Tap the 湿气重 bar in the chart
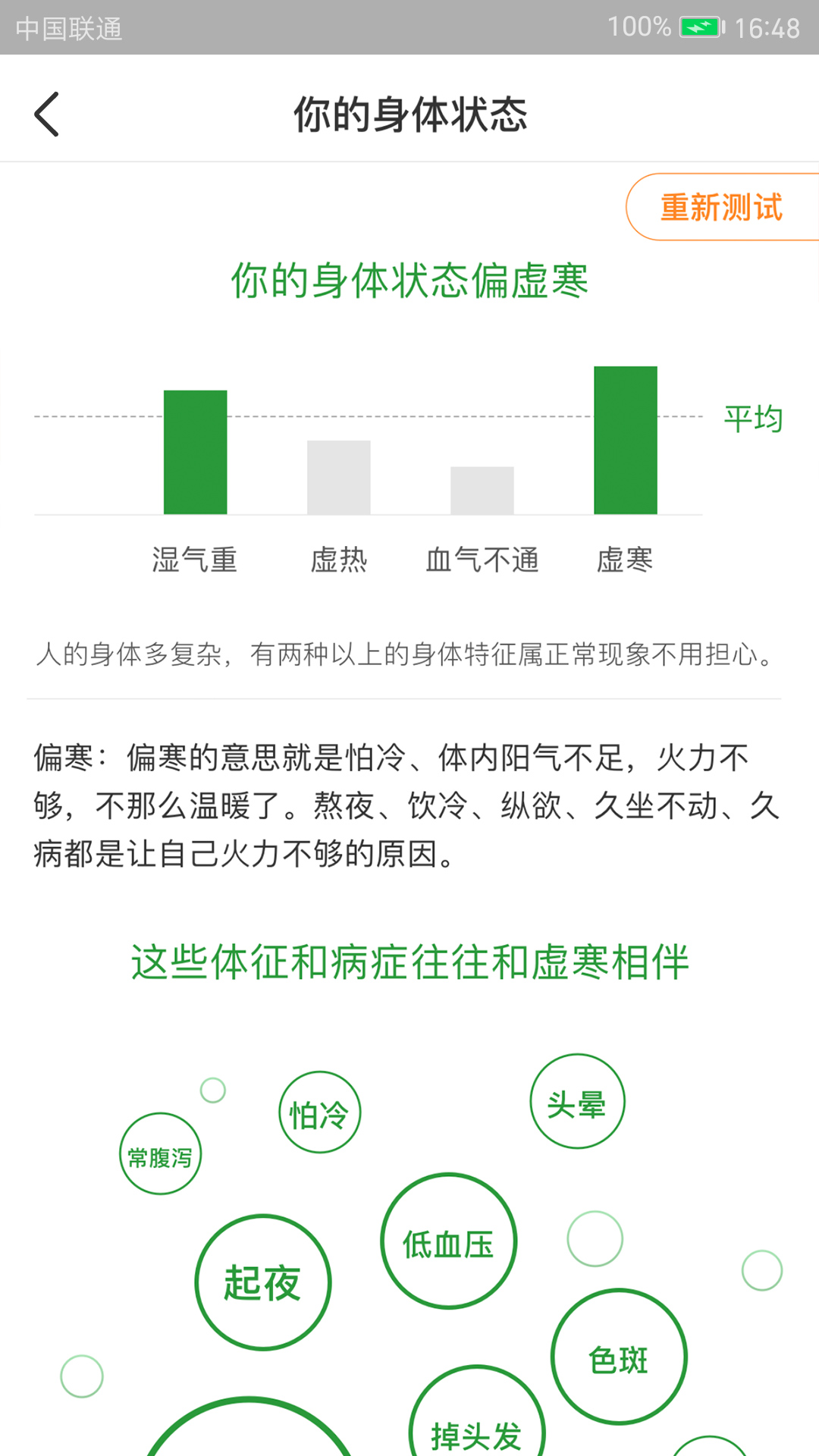This screenshot has width=819, height=1456. pos(195,451)
